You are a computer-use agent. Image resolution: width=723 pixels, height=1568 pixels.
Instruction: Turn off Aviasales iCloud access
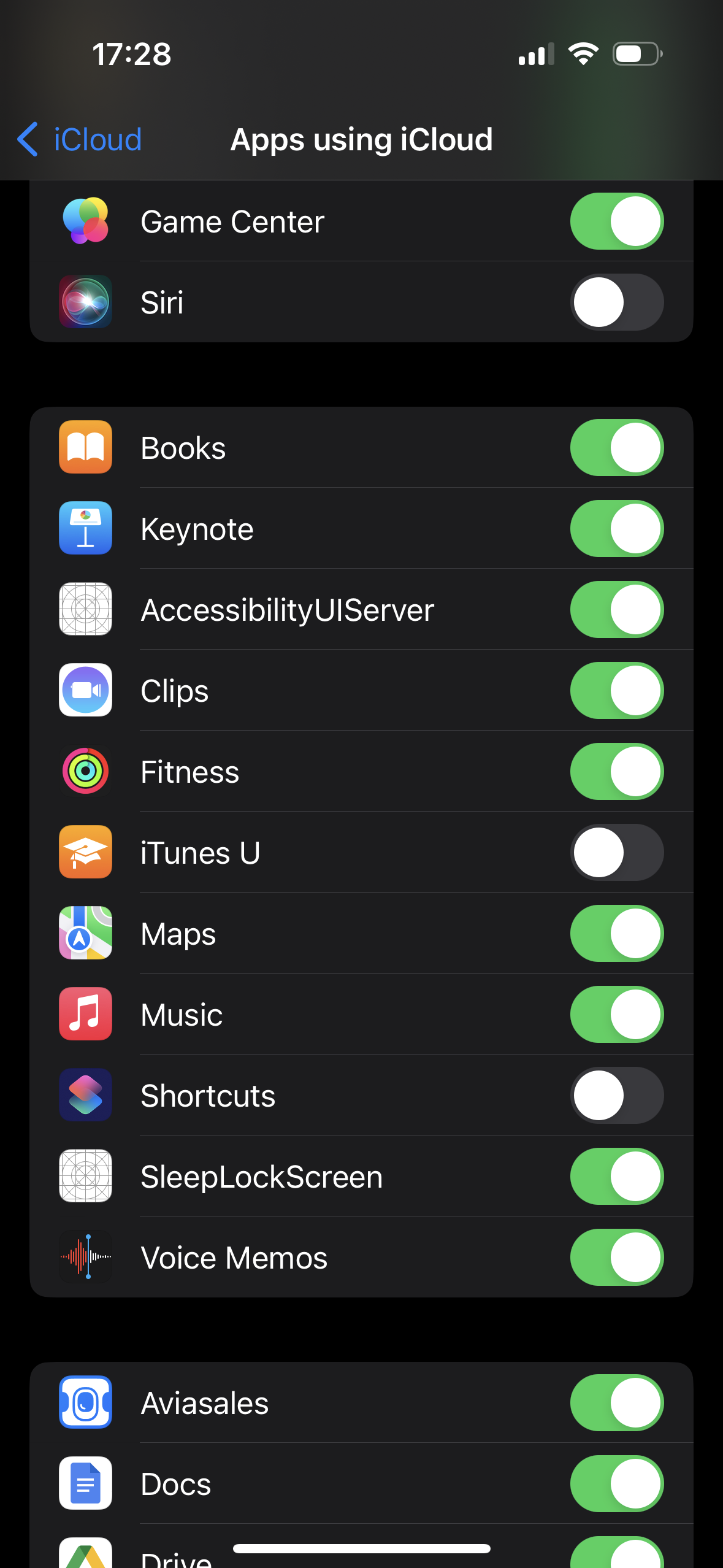(x=616, y=1403)
